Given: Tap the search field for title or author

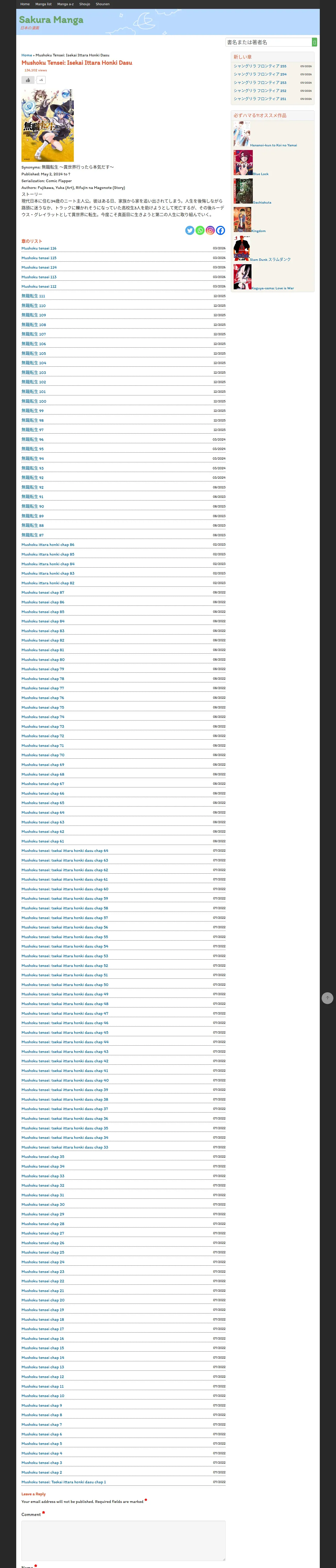Looking at the screenshot, I should (268, 42).
